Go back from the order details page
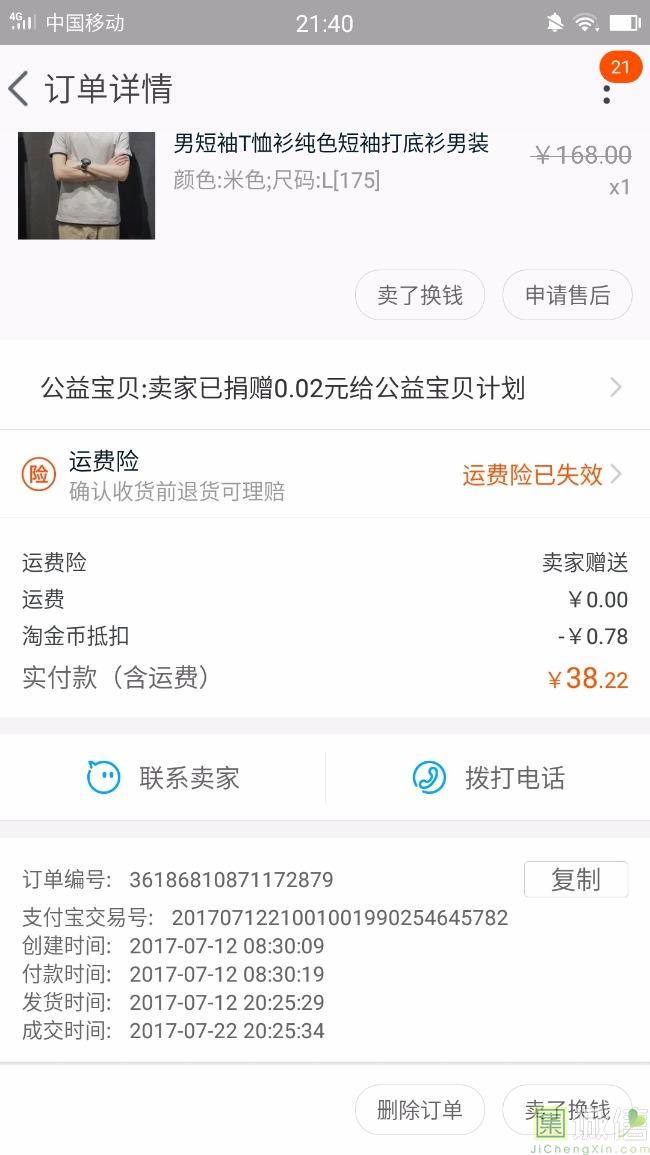Image resolution: width=650 pixels, height=1155 pixels. click(20, 89)
